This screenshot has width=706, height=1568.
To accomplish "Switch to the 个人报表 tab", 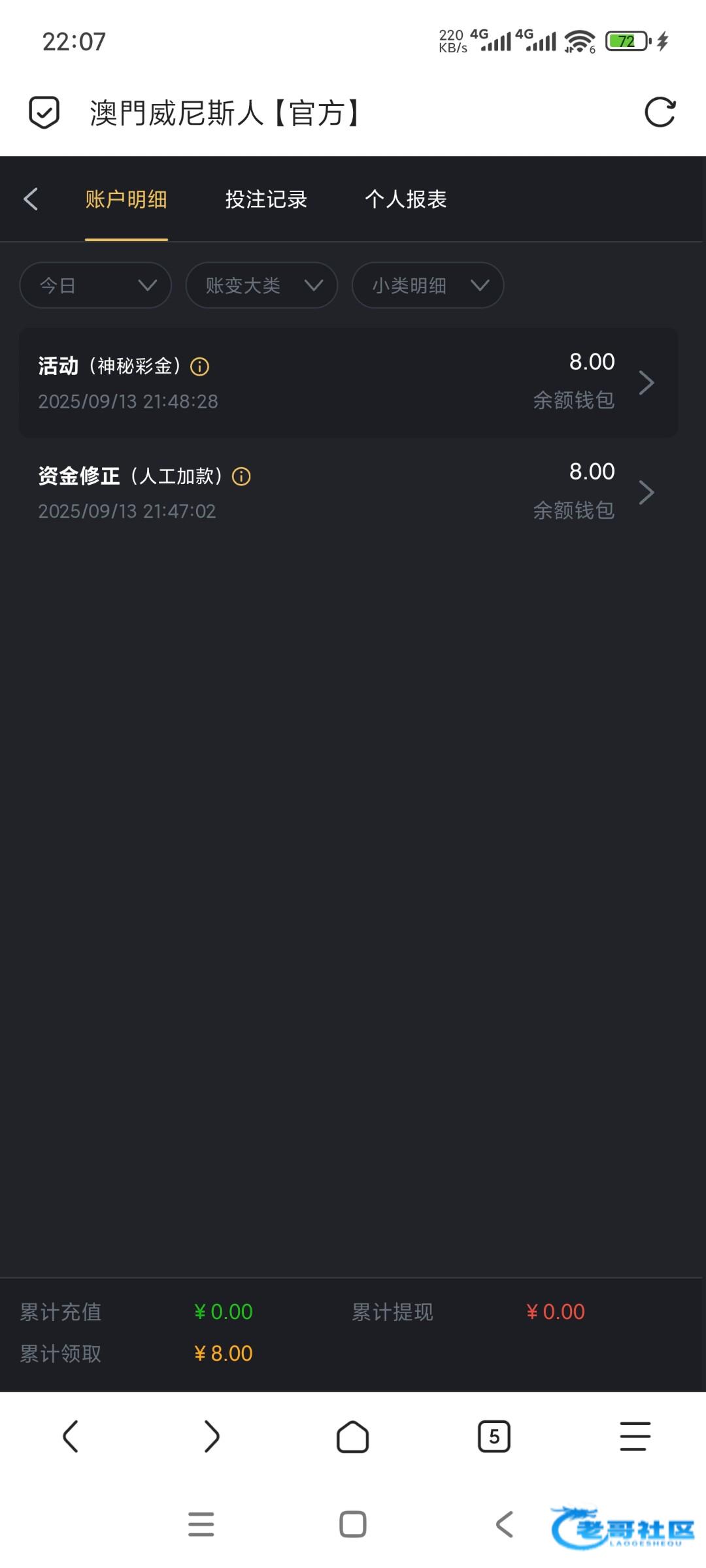I will tap(405, 199).
